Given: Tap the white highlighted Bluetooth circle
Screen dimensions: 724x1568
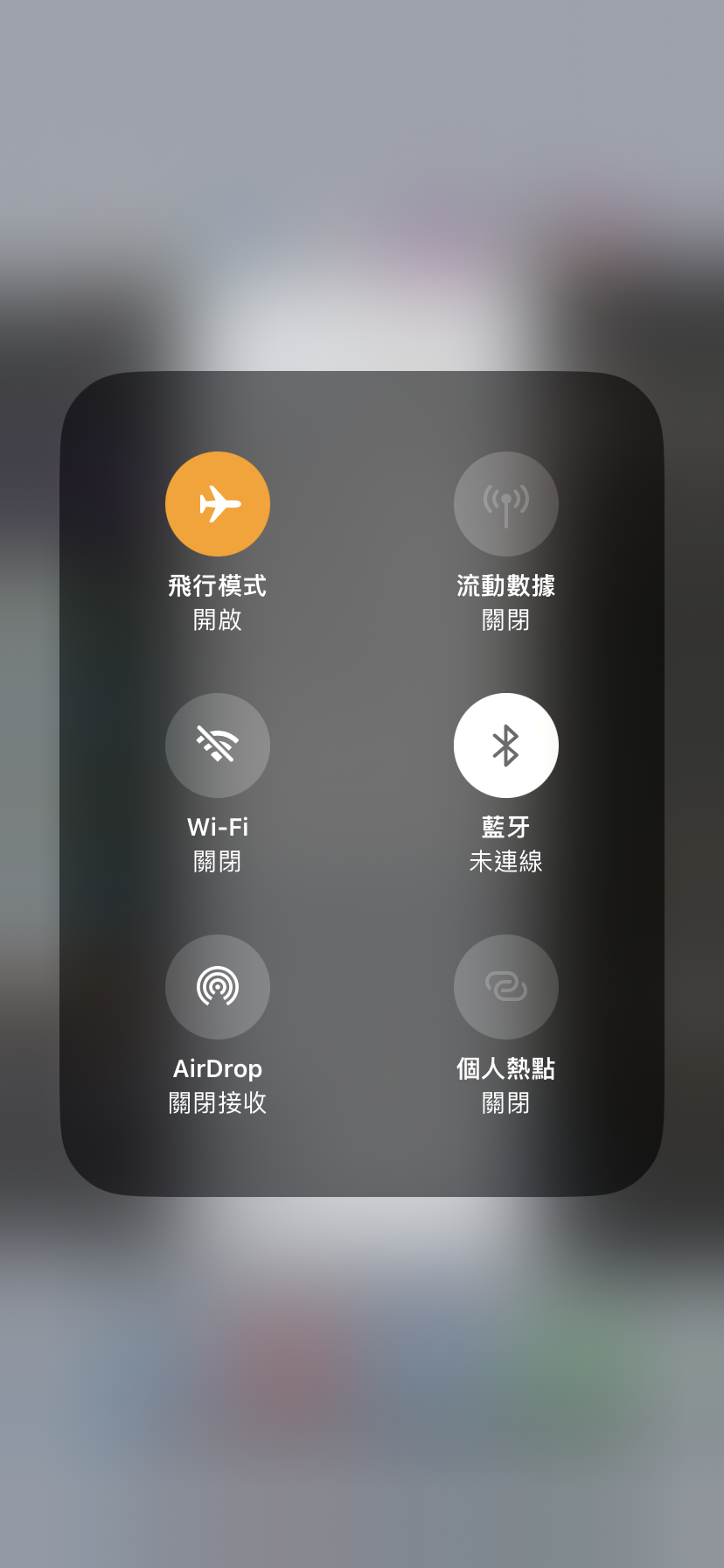Looking at the screenshot, I should (505, 745).
